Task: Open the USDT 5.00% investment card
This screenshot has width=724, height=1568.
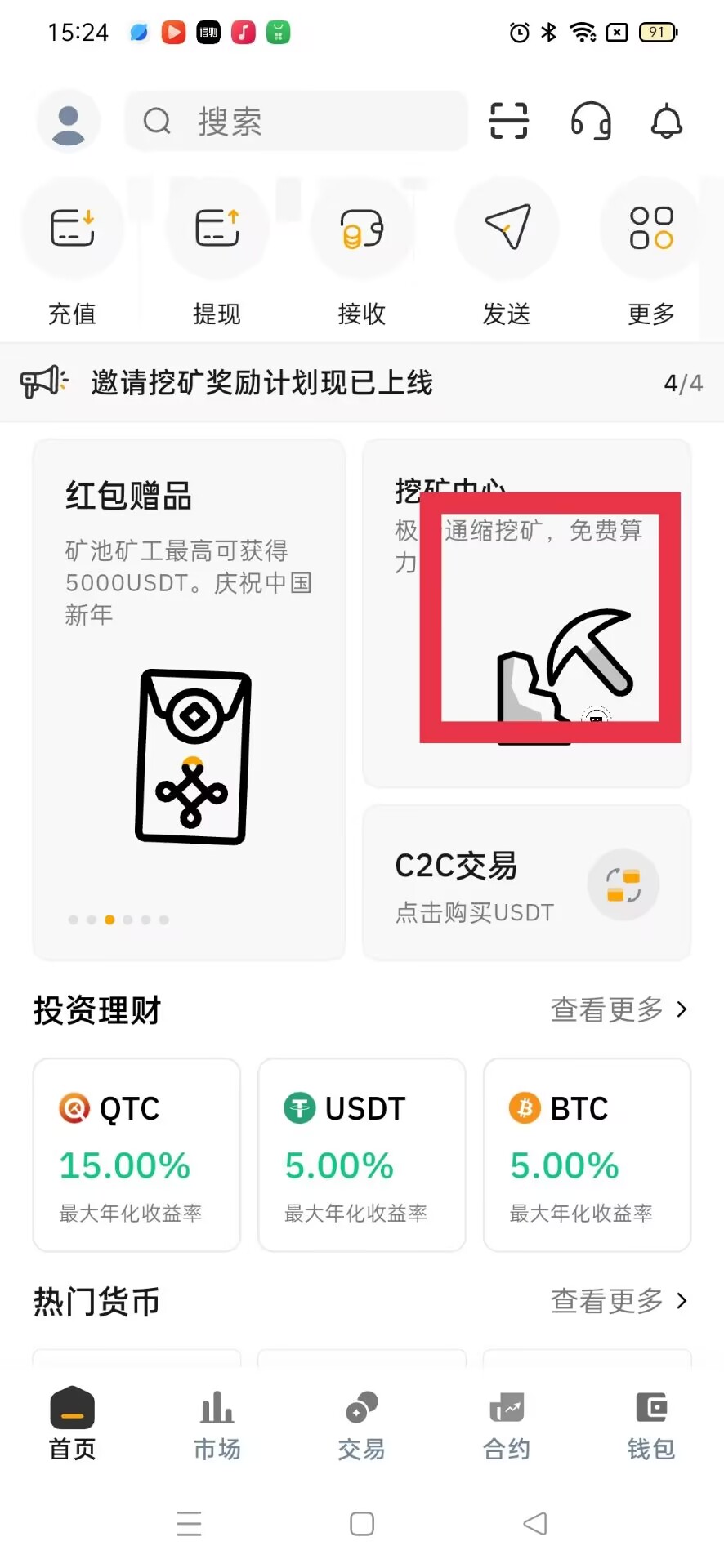Action: tap(362, 1155)
